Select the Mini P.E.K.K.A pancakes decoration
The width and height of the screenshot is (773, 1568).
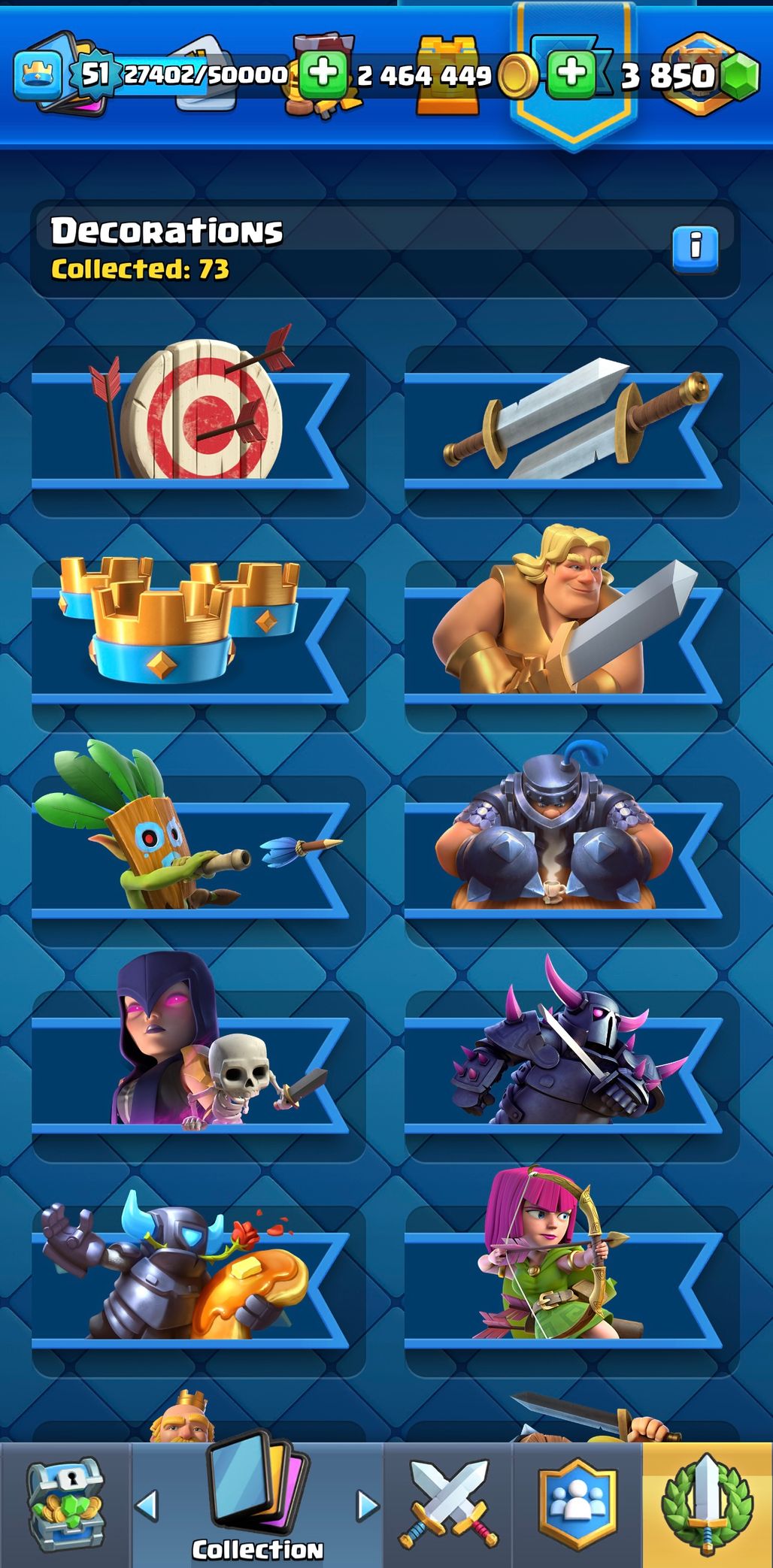(197, 1287)
